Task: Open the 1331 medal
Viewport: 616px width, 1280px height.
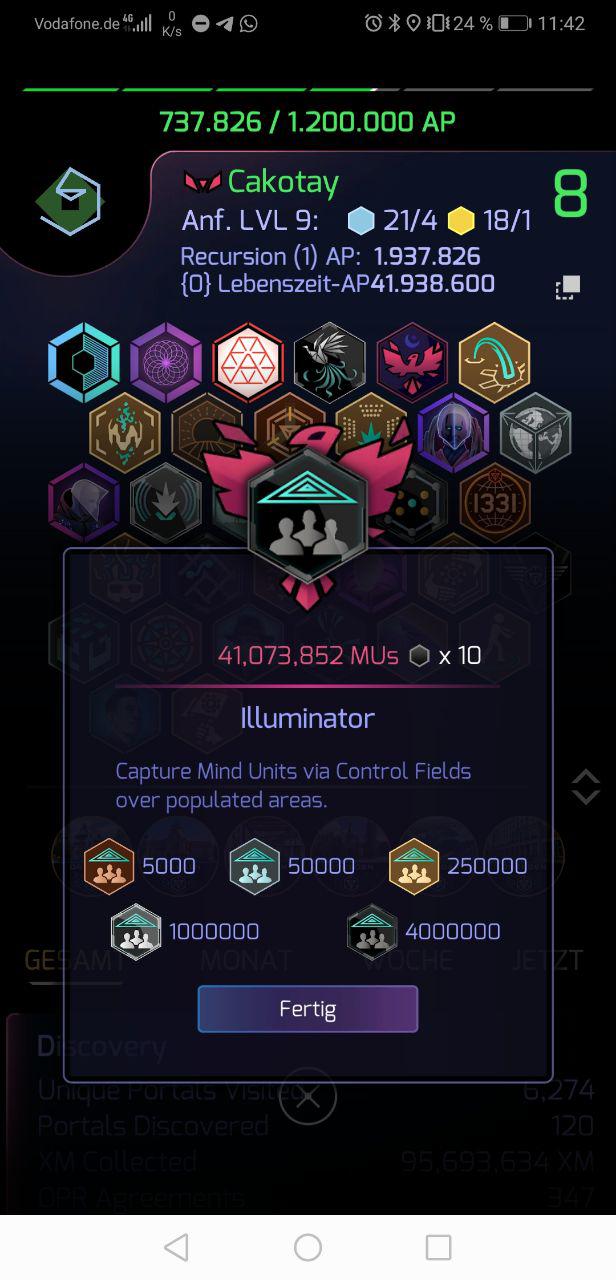Action: tap(494, 498)
